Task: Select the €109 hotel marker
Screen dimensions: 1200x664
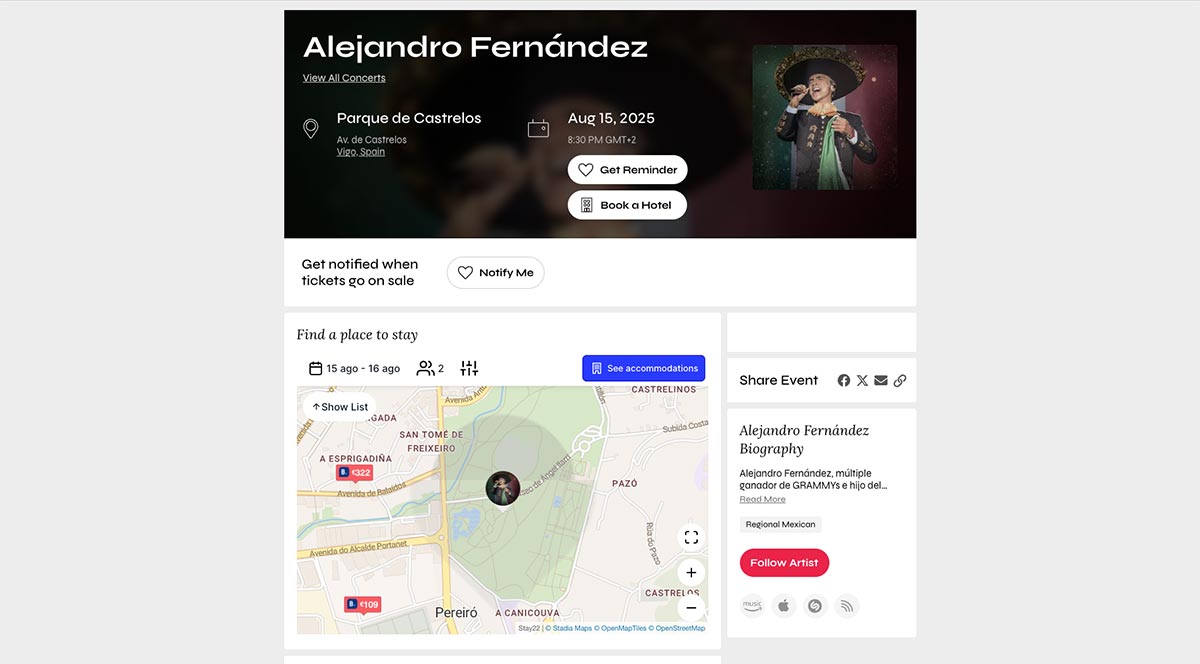Action: point(362,604)
